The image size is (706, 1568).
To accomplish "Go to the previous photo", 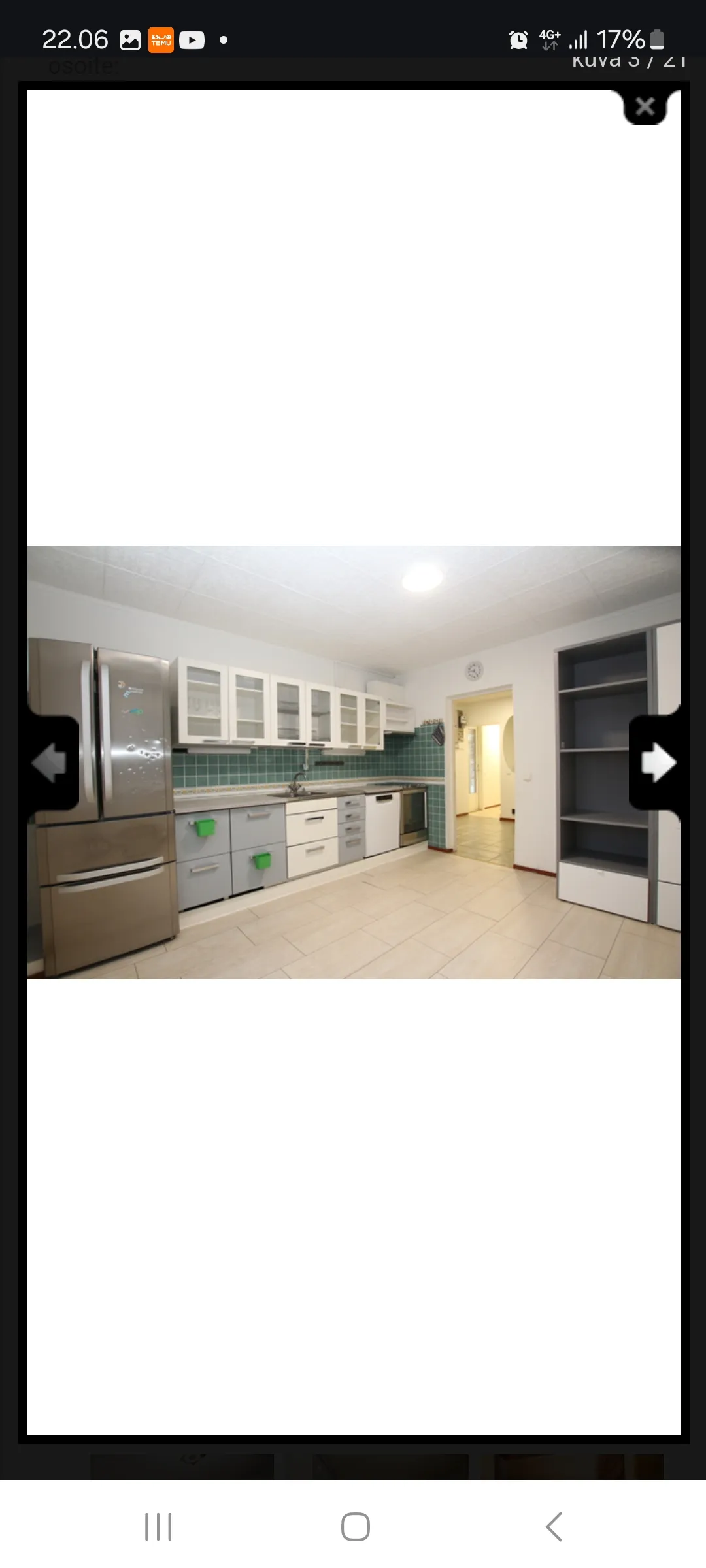I will click(51, 762).
